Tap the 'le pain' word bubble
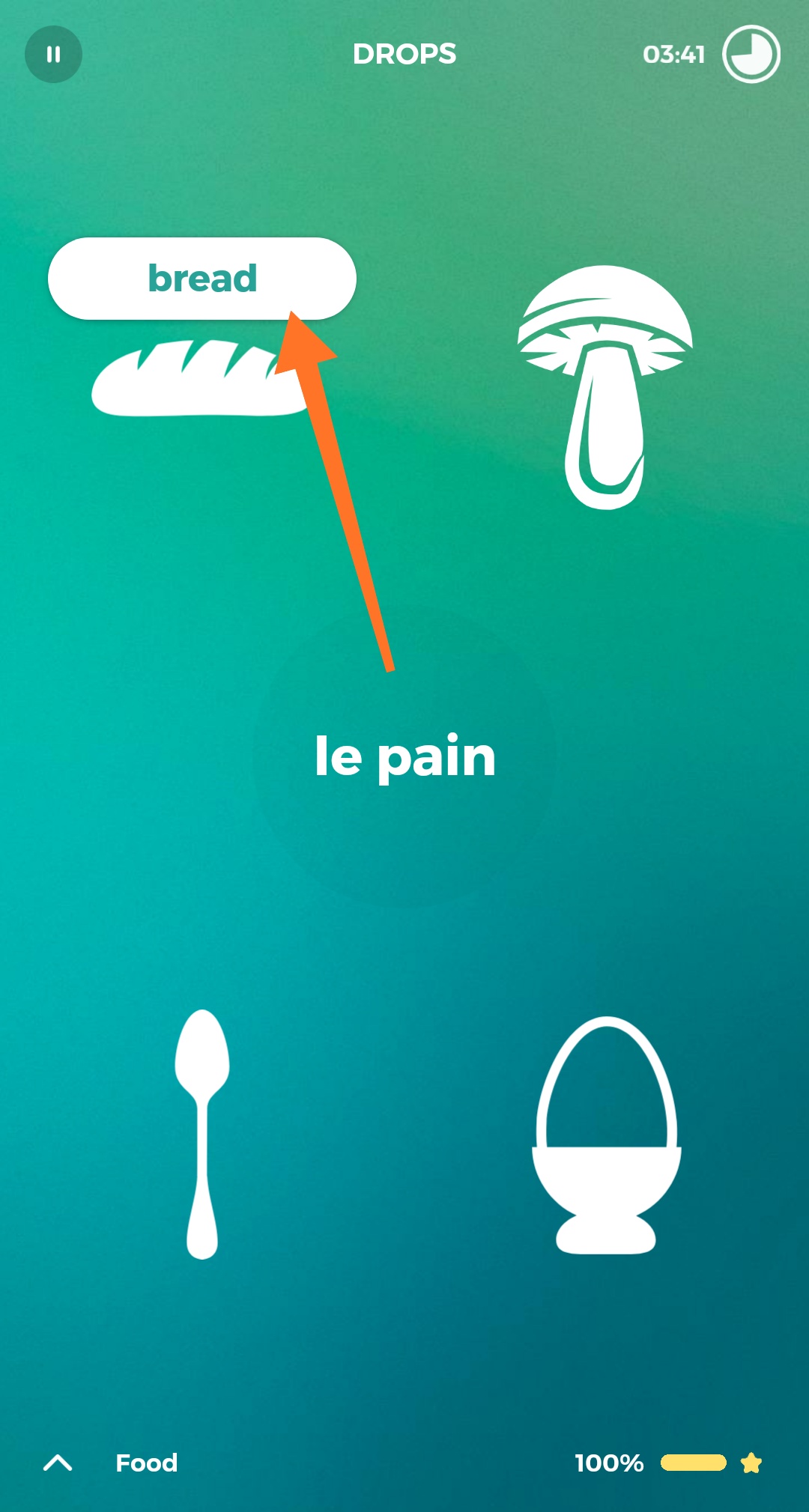 coord(404,756)
